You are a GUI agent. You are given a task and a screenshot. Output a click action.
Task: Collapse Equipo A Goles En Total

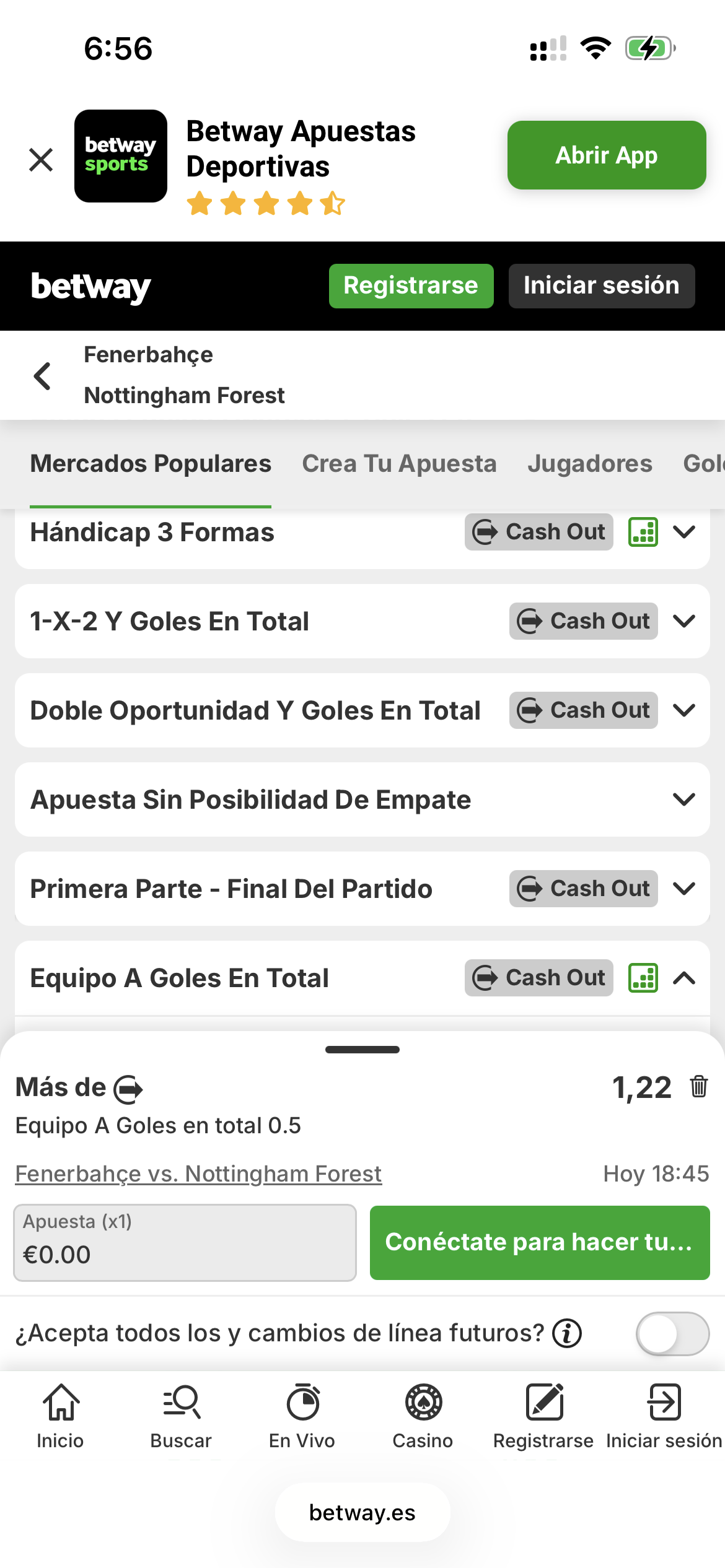point(684,978)
